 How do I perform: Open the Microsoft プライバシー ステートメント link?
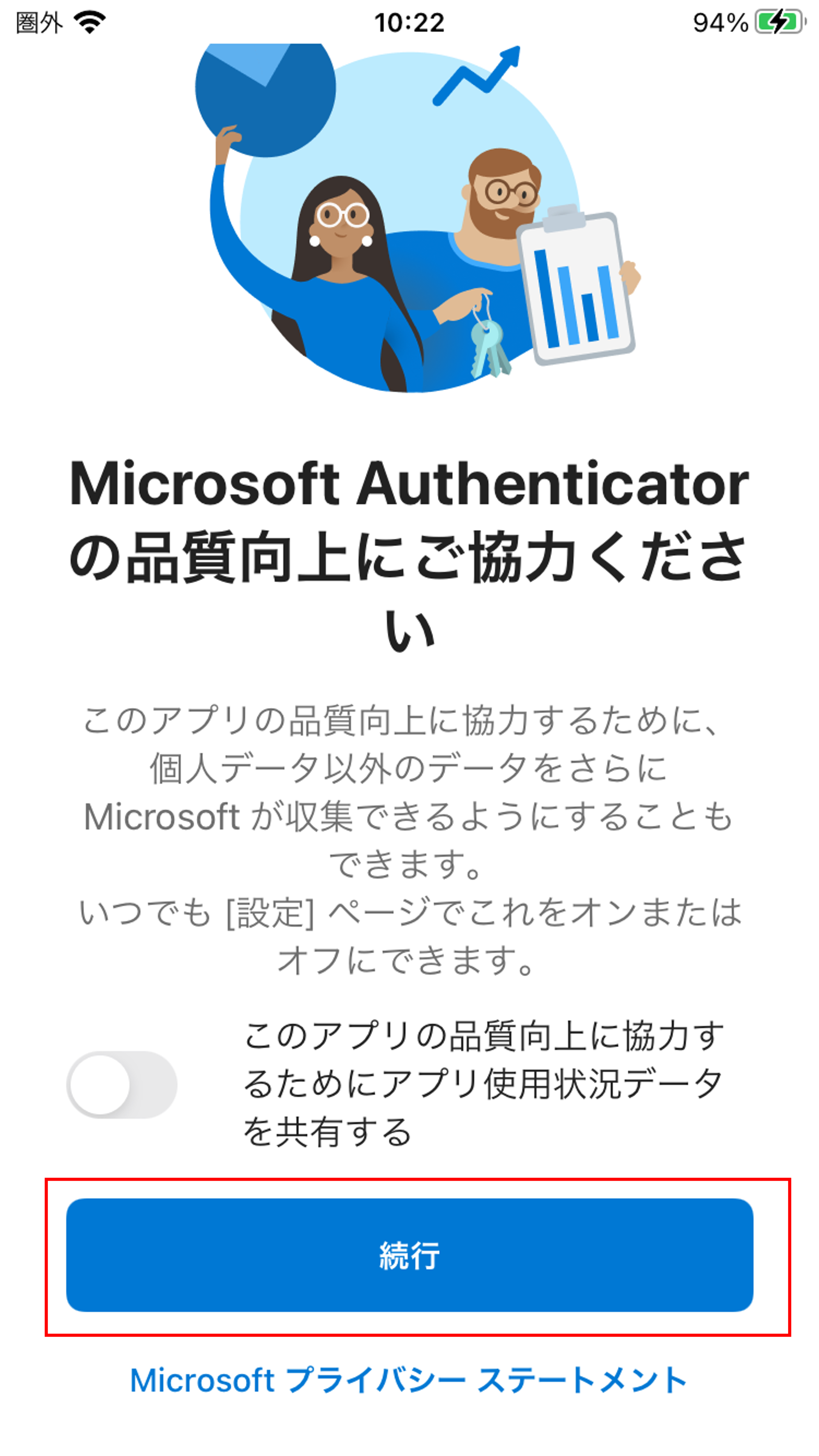pyautogui.click(x=408, y=1380)
